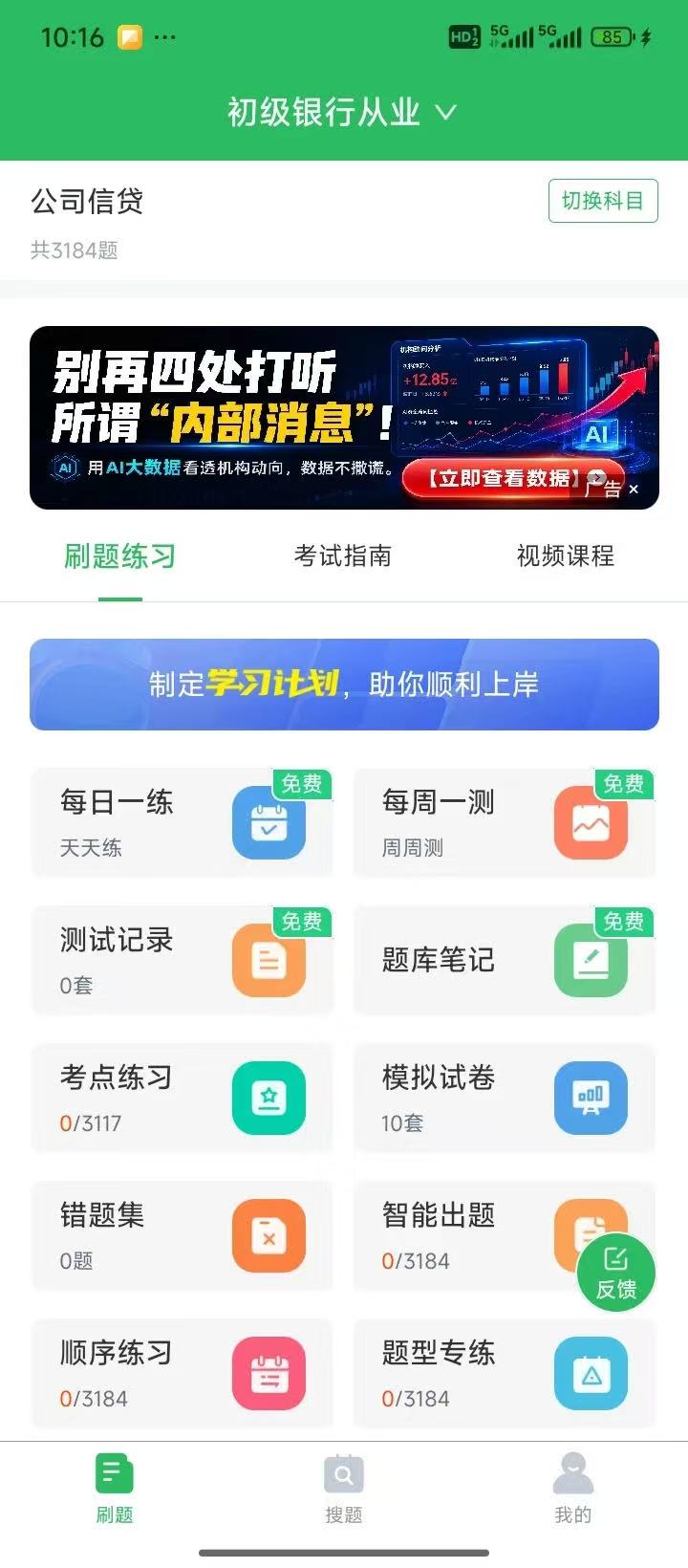The image size is (688, 1568).
Task: Tap the floating 反馈 feedback button
Action: (x=616, y=1273)
